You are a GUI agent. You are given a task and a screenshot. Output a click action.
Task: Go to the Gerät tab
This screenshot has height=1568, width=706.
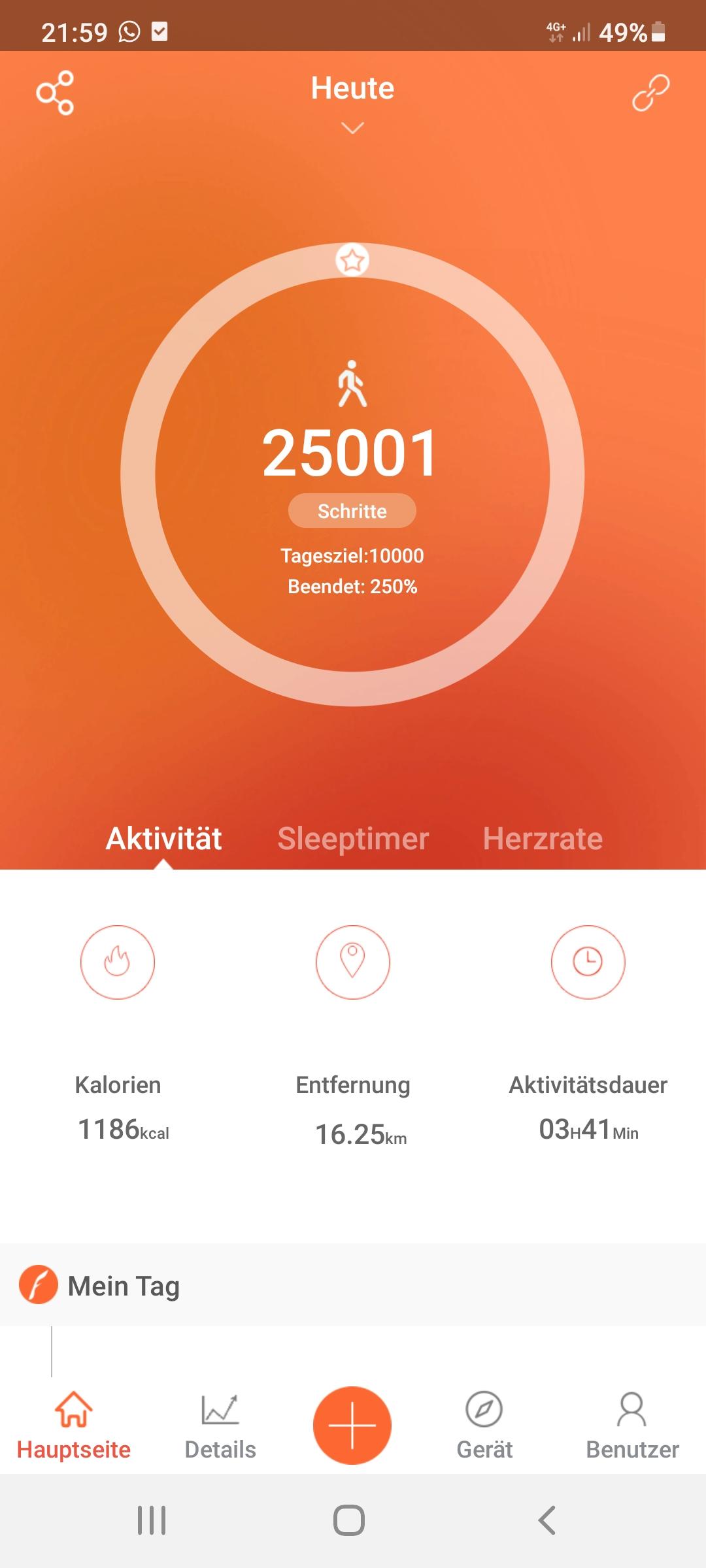[x=484, y=1426]
